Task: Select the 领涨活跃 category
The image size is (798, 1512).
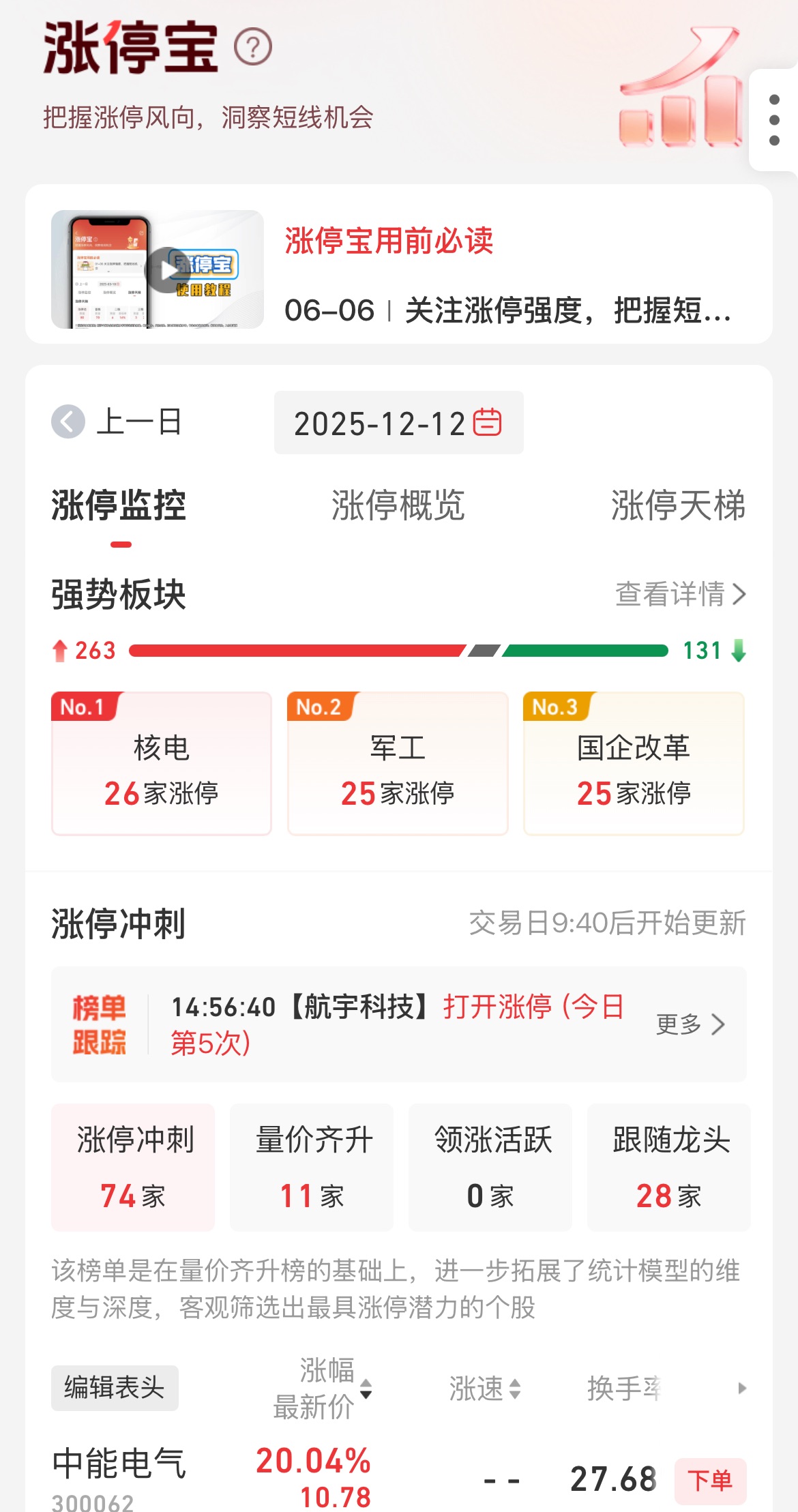Action: coord(490,1167)
